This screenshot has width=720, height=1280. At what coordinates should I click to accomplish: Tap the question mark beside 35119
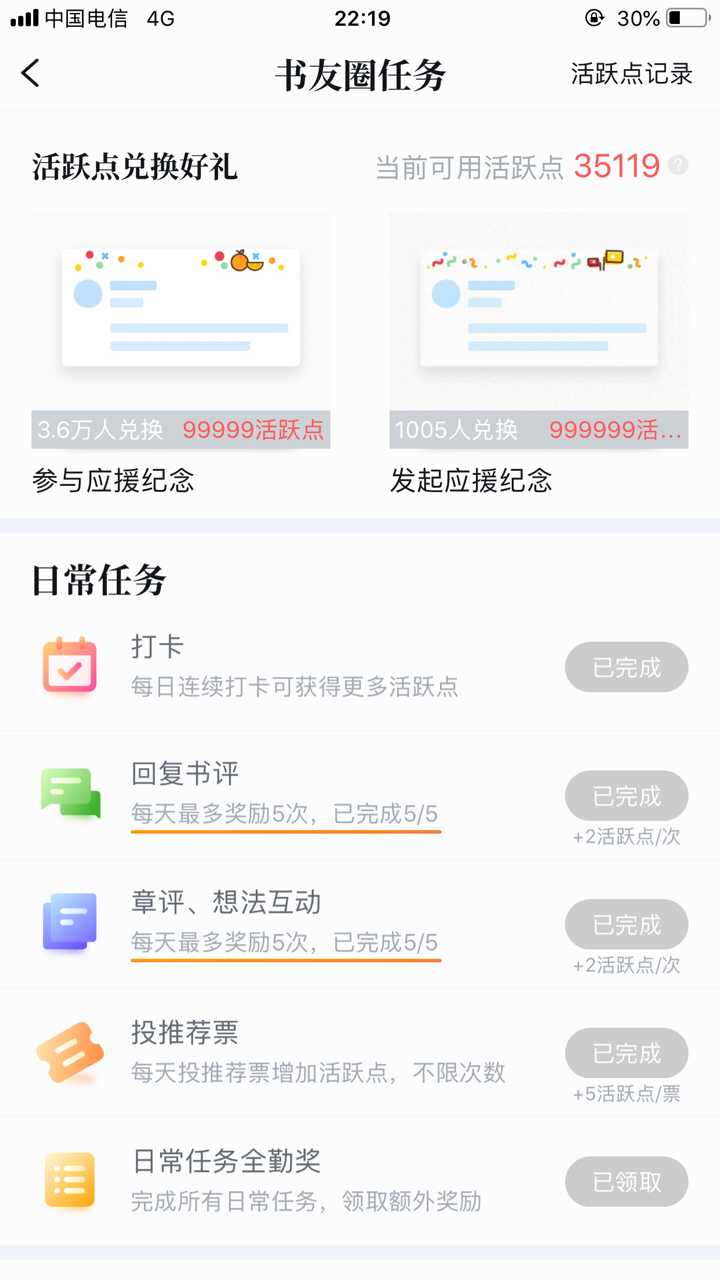point(678,165)
